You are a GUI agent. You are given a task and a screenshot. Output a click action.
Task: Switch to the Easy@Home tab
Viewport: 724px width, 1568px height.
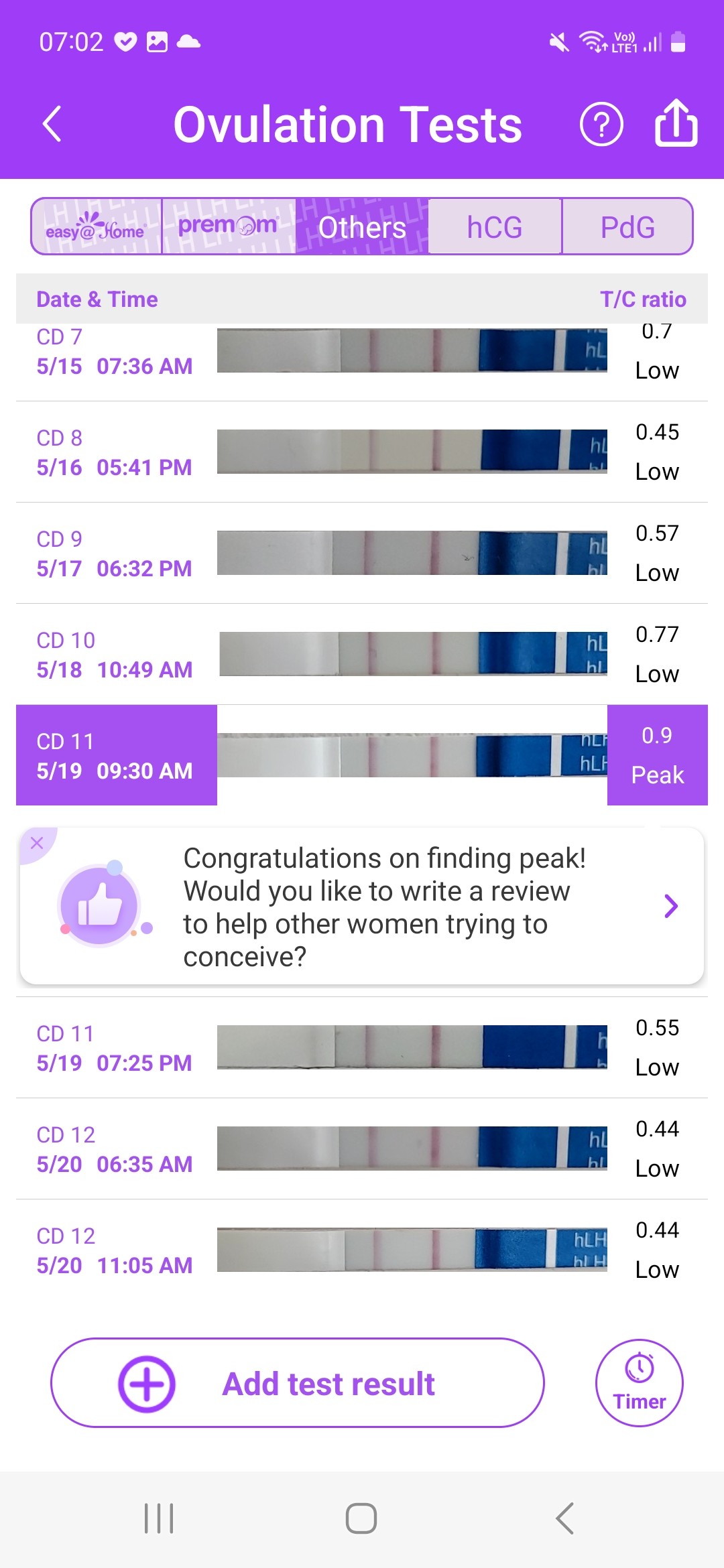[97, 227]
